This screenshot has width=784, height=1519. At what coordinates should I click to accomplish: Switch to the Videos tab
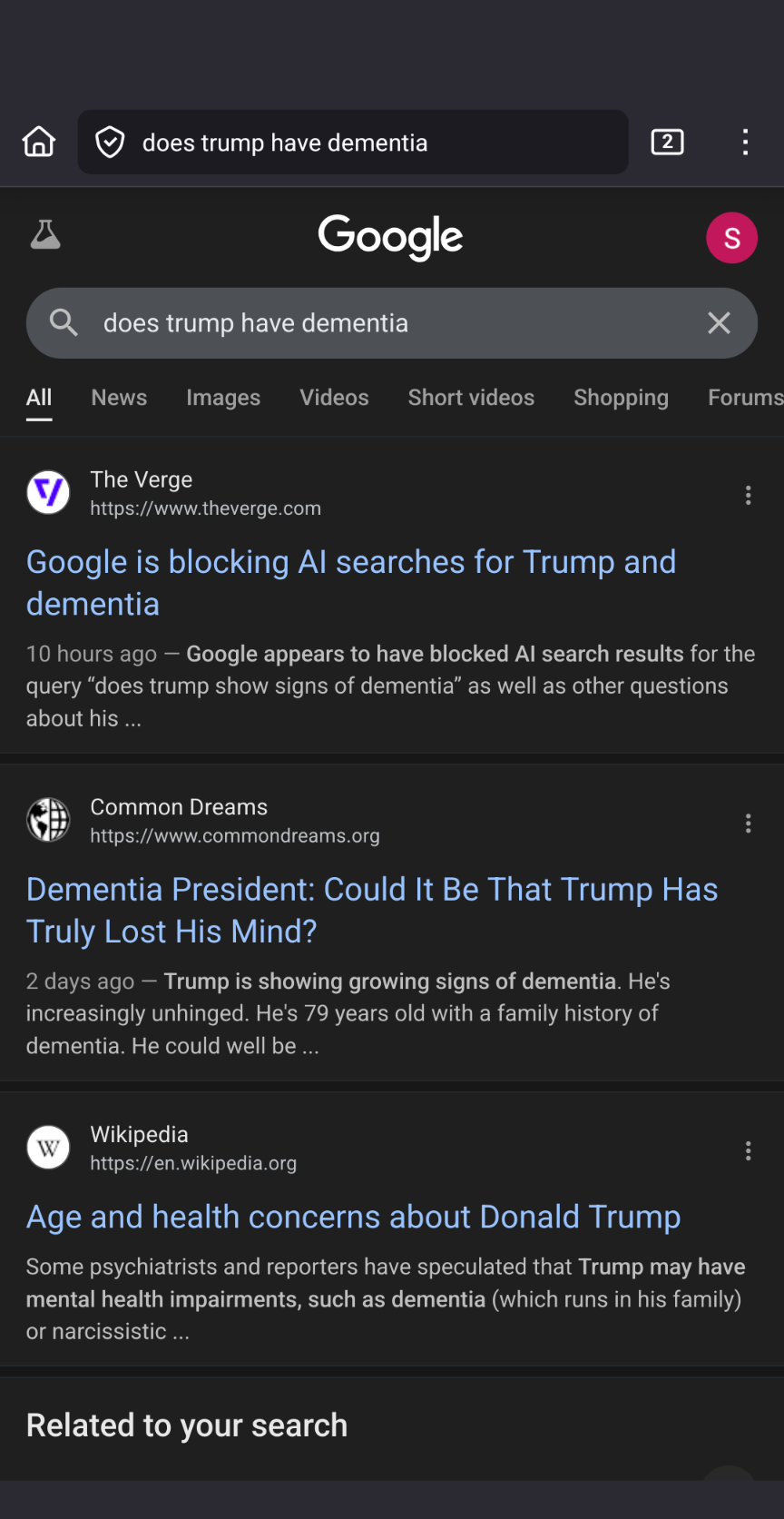[x=334, y=398]
